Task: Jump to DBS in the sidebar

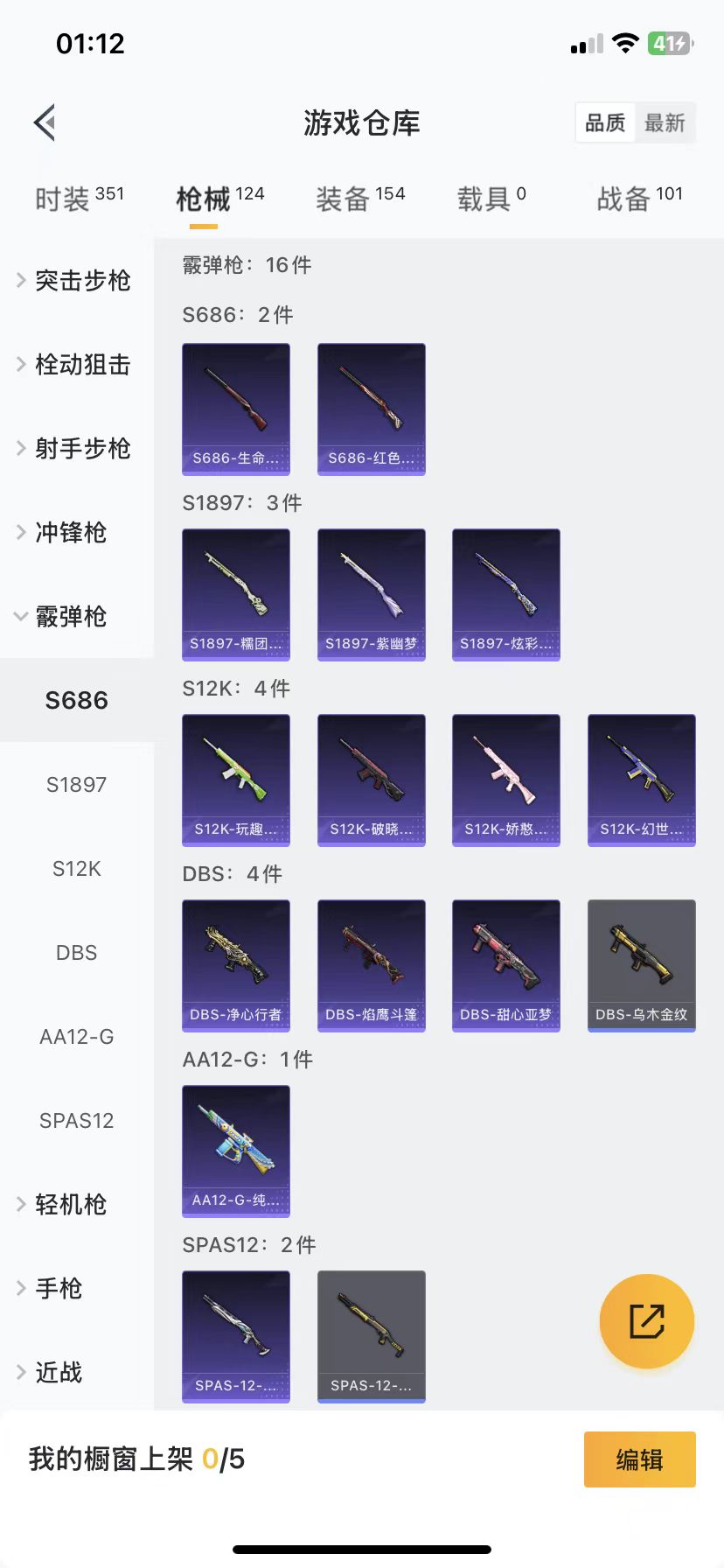Action: (76, 952)
